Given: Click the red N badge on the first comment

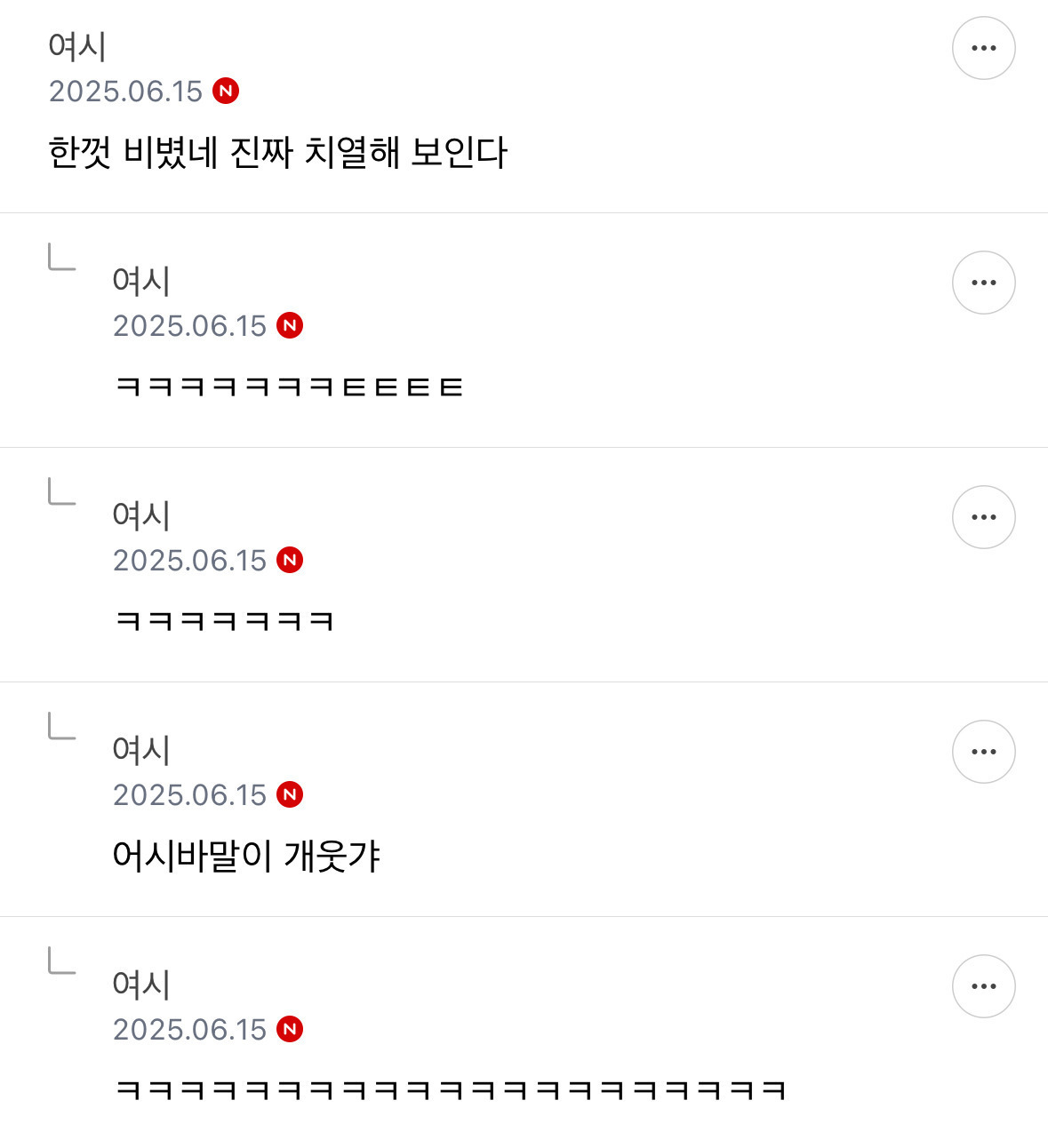Looking at the screenshot, I should pos(228,90).
